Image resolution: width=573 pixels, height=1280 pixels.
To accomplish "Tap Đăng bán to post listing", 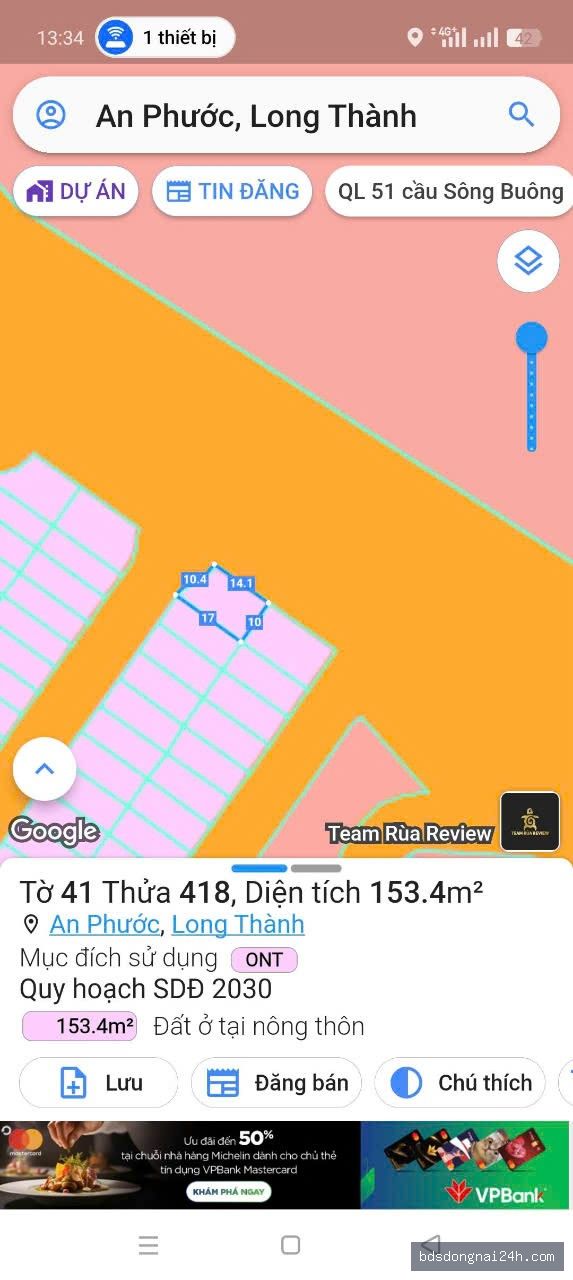I will [276, 1082].
